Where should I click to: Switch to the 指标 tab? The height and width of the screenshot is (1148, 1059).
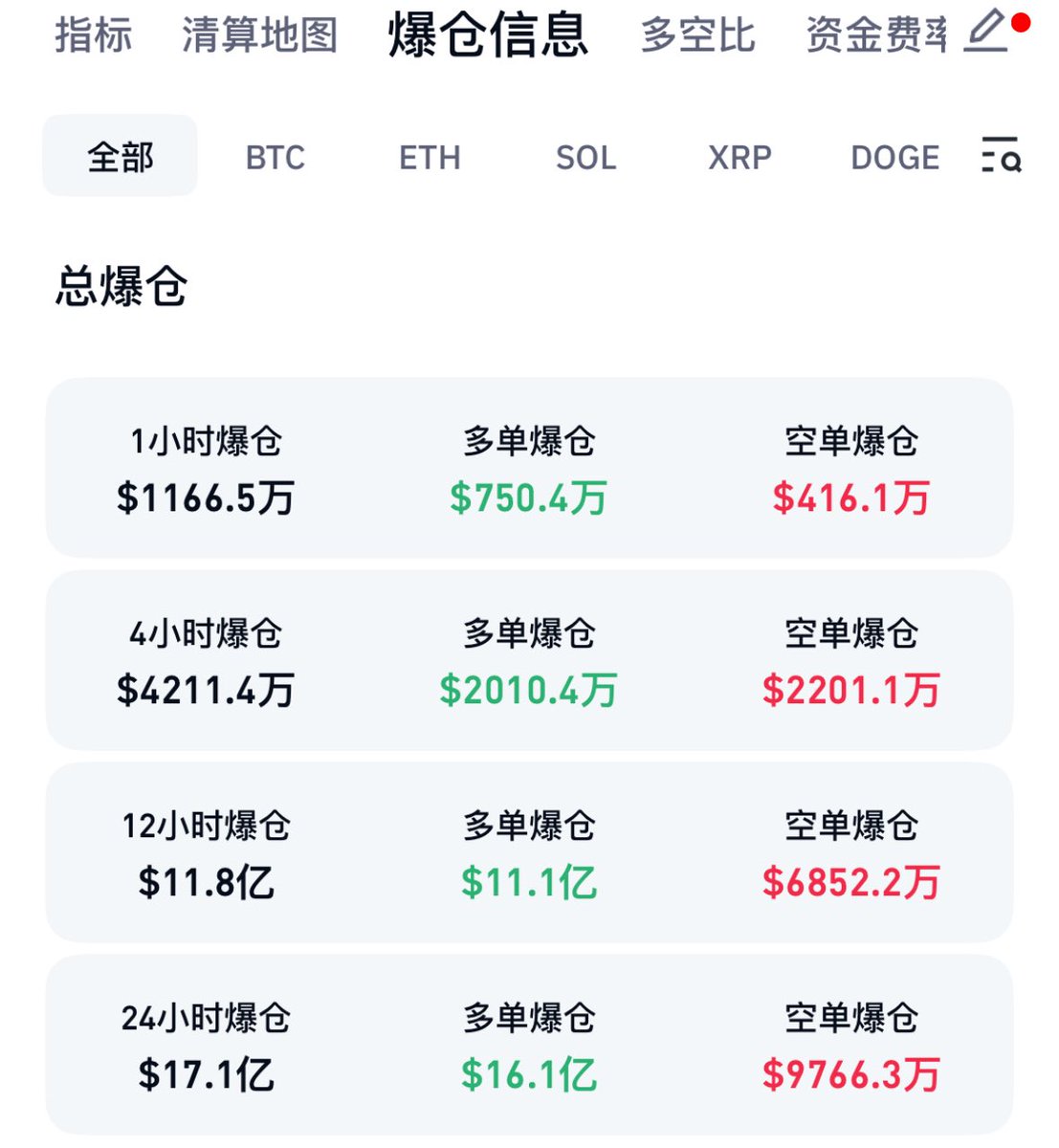point(93,35)
